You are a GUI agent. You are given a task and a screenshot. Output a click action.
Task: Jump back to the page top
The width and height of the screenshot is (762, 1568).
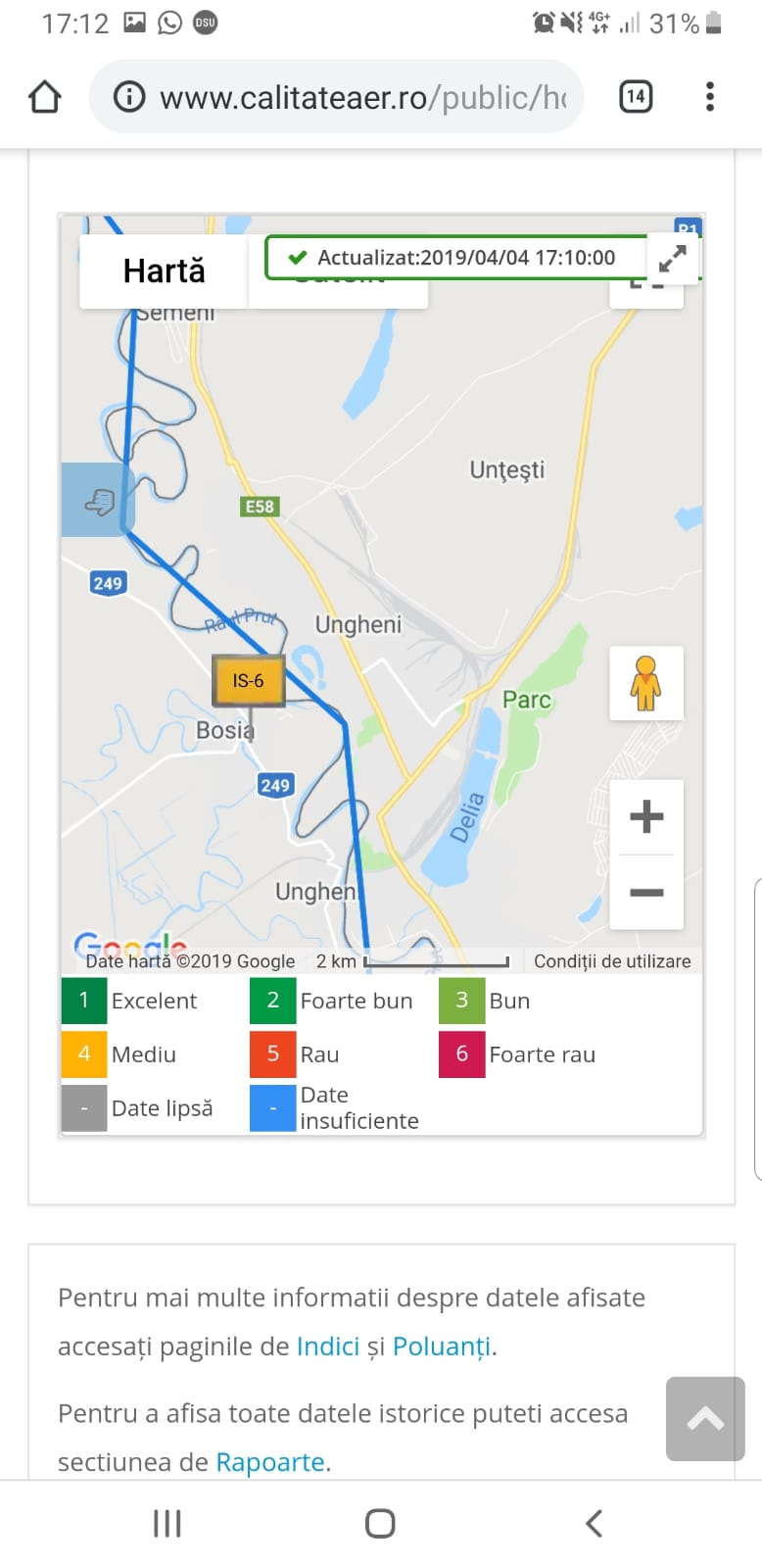click(705, 1419)
